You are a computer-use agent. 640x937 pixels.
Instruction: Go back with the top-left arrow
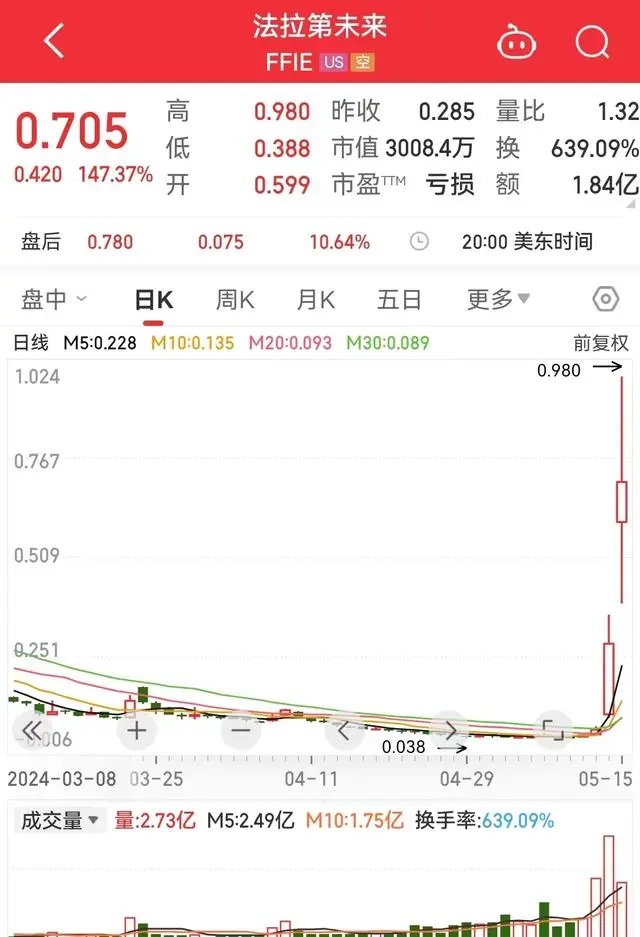[x=54, y=42]
